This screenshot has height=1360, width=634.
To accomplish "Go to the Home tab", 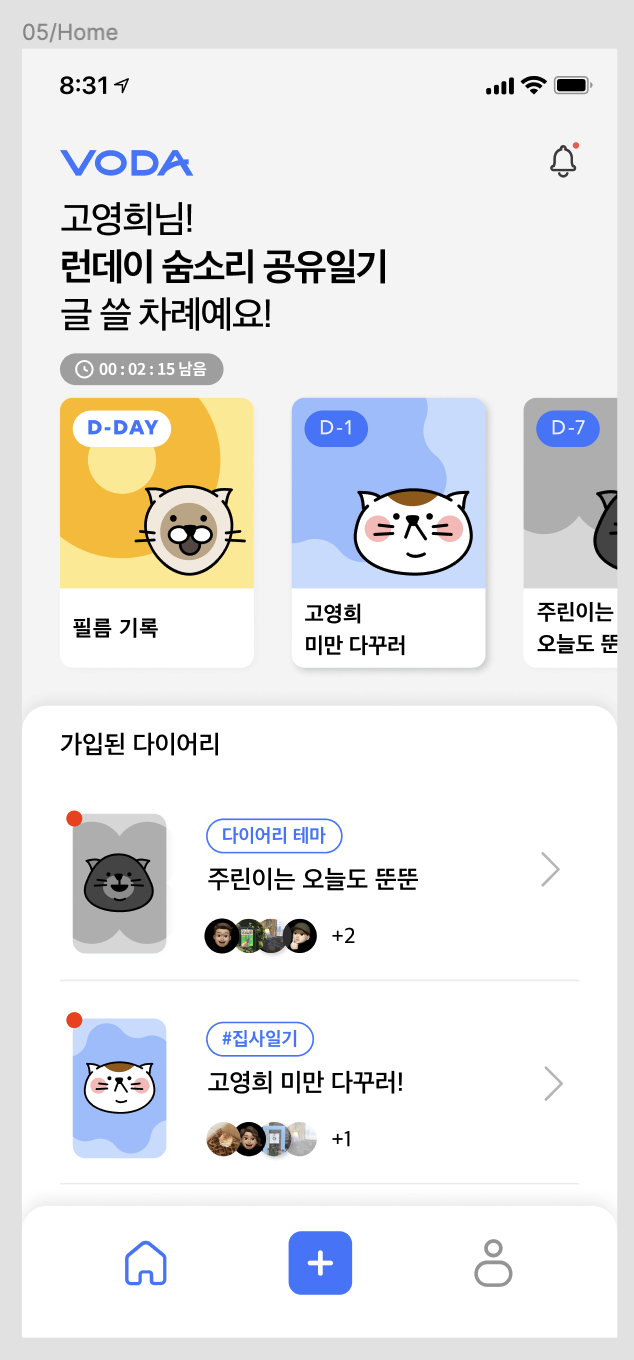I will click(x=146, y=1263).
